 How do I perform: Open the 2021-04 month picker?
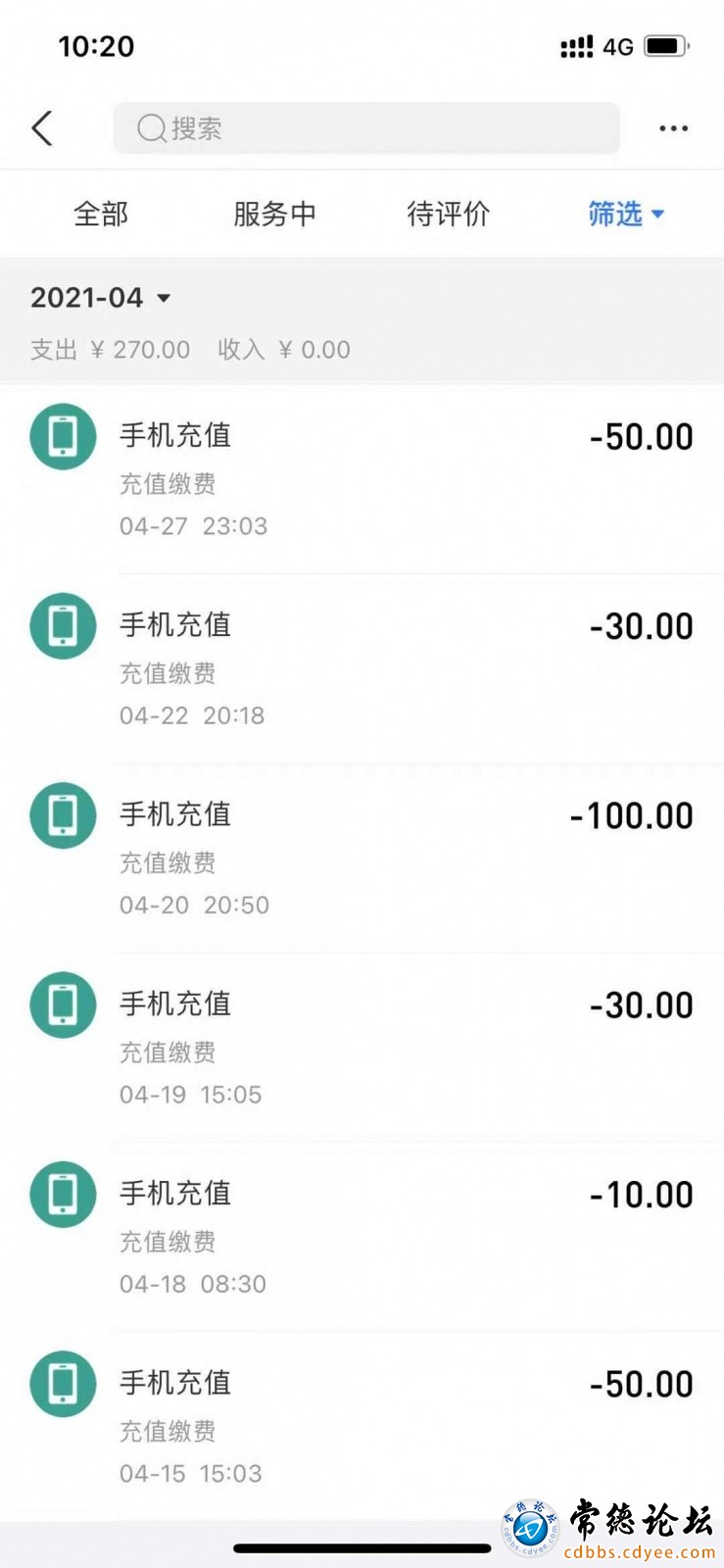(101, 298)
